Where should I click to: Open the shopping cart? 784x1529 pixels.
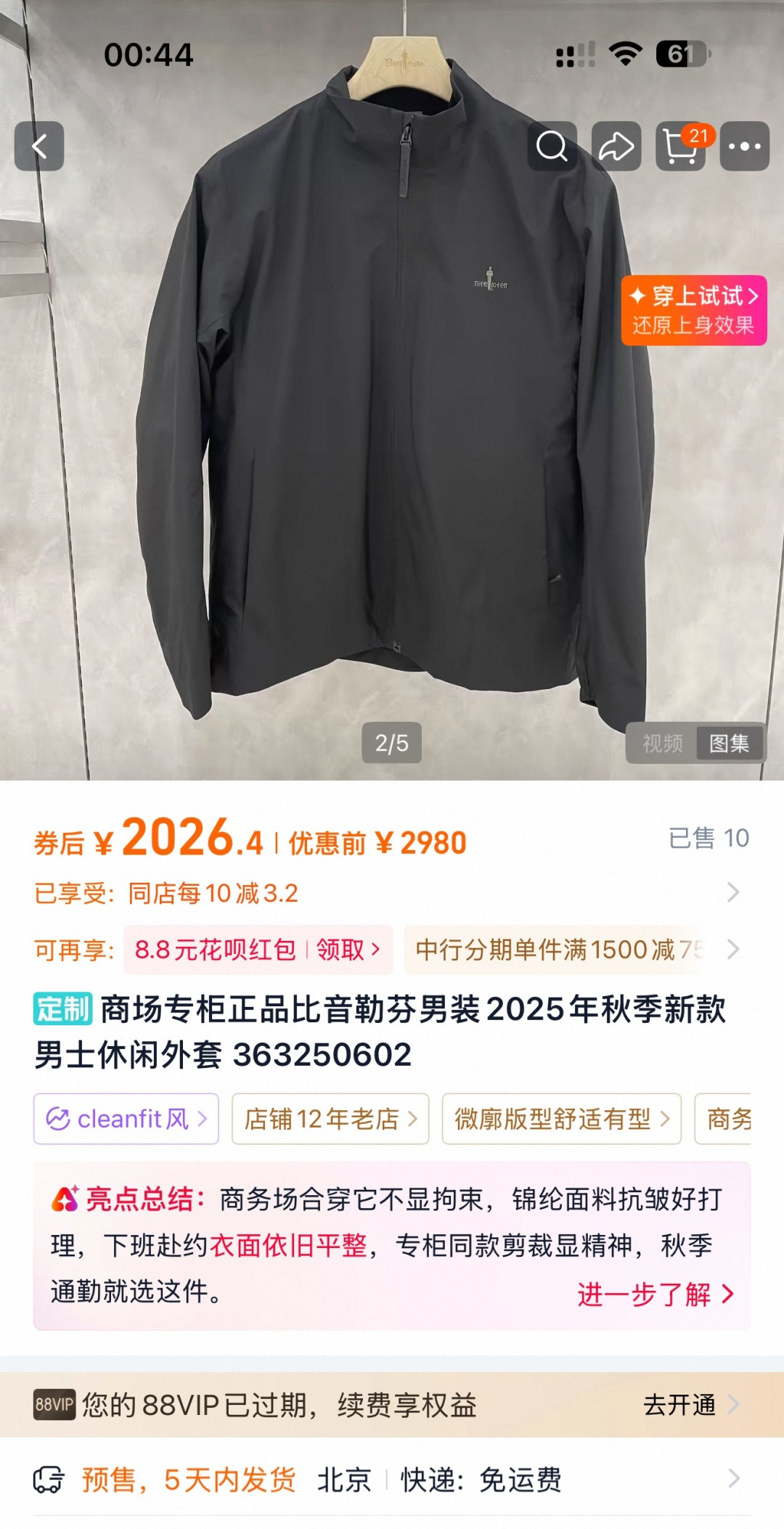pyautogui.click(x=681, y=146)
